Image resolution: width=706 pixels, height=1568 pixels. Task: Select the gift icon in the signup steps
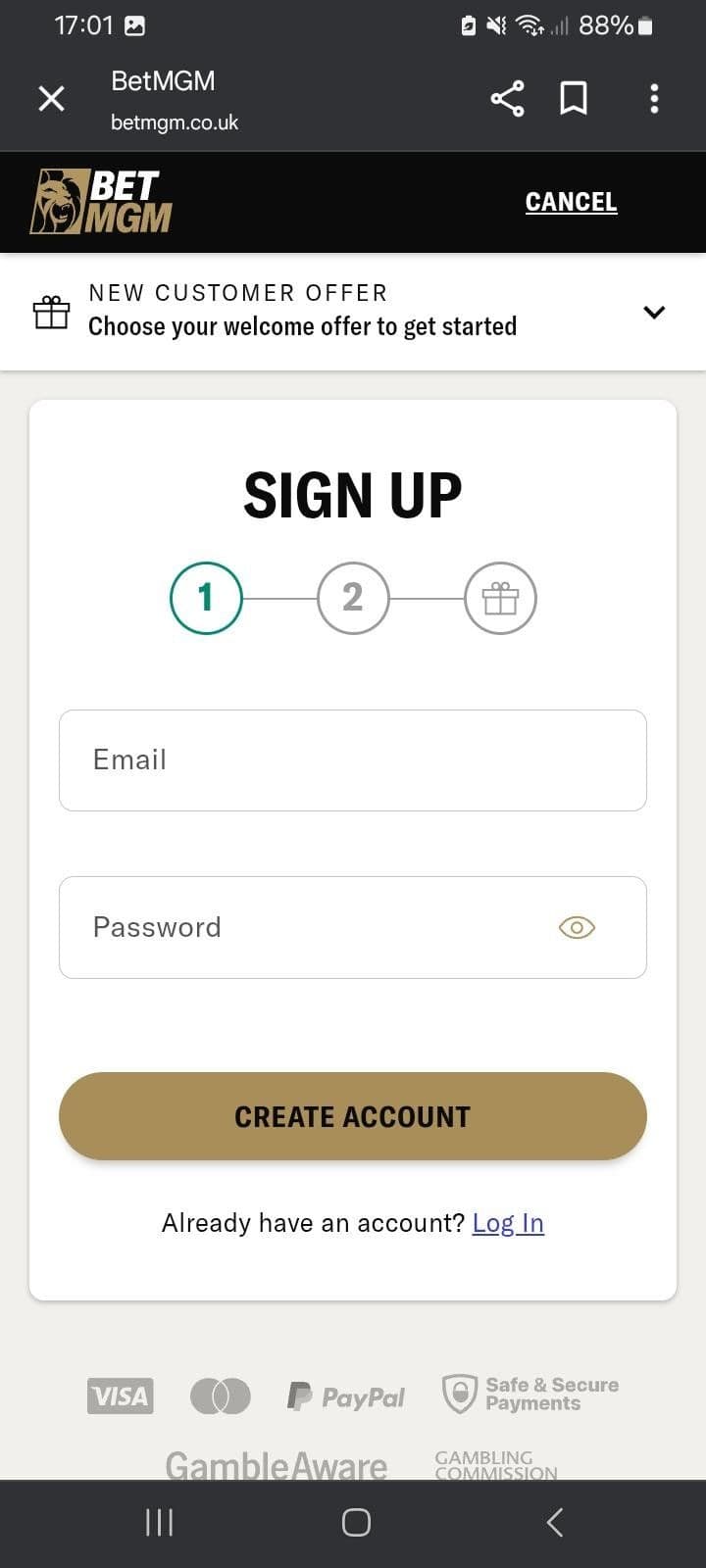pyautogui.click(x=500, y=598)
